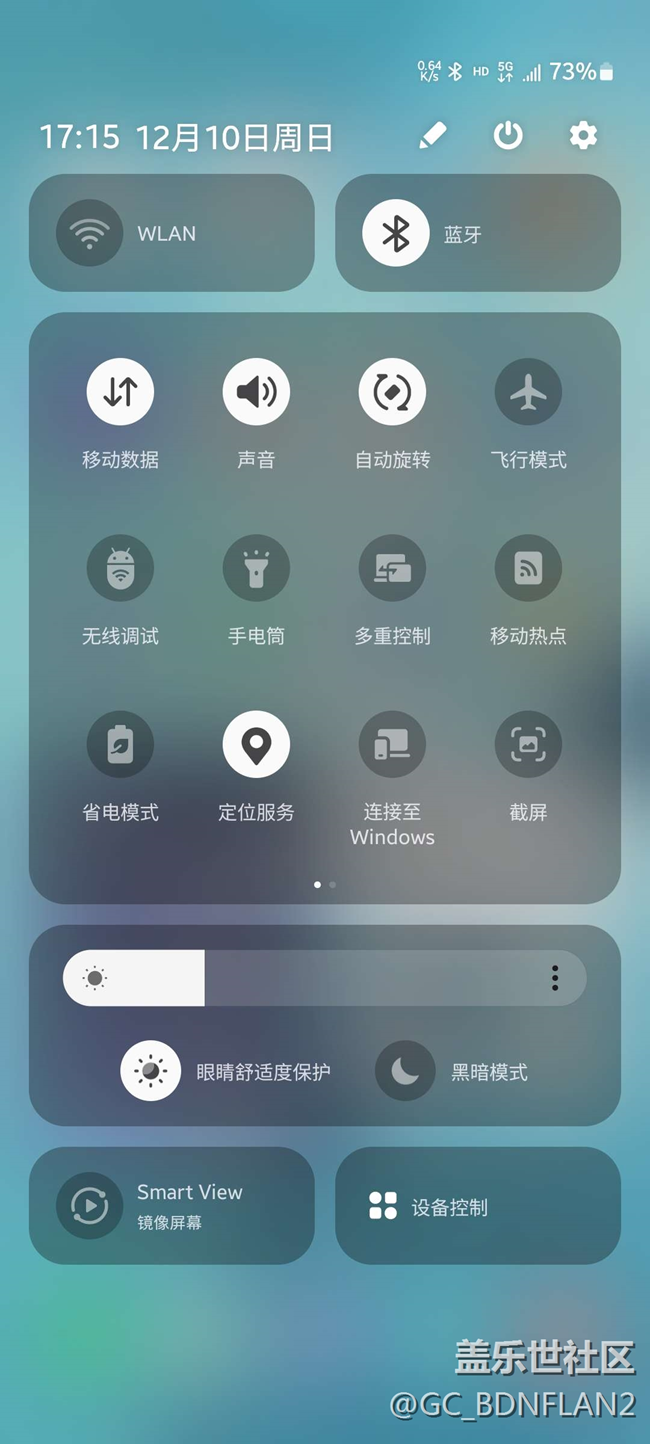Toggle the 声音 sound mode

256,392
